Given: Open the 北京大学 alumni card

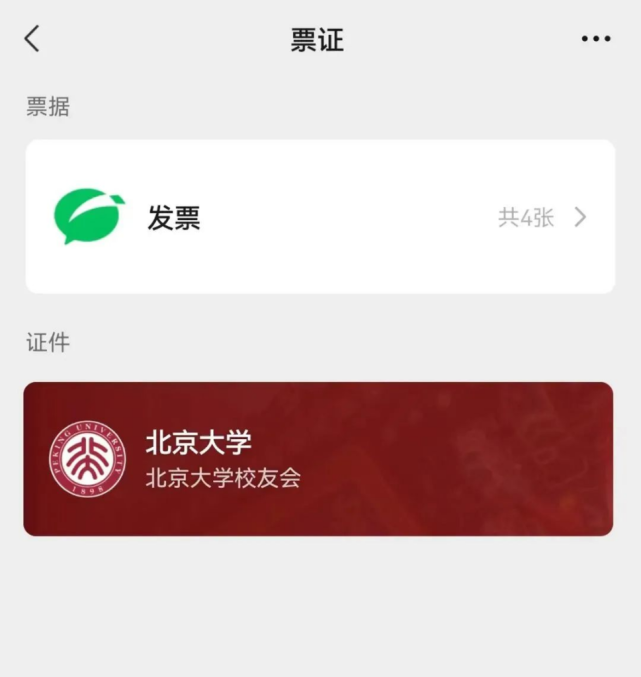Looking at the screenshot, I should click(318, 459).
